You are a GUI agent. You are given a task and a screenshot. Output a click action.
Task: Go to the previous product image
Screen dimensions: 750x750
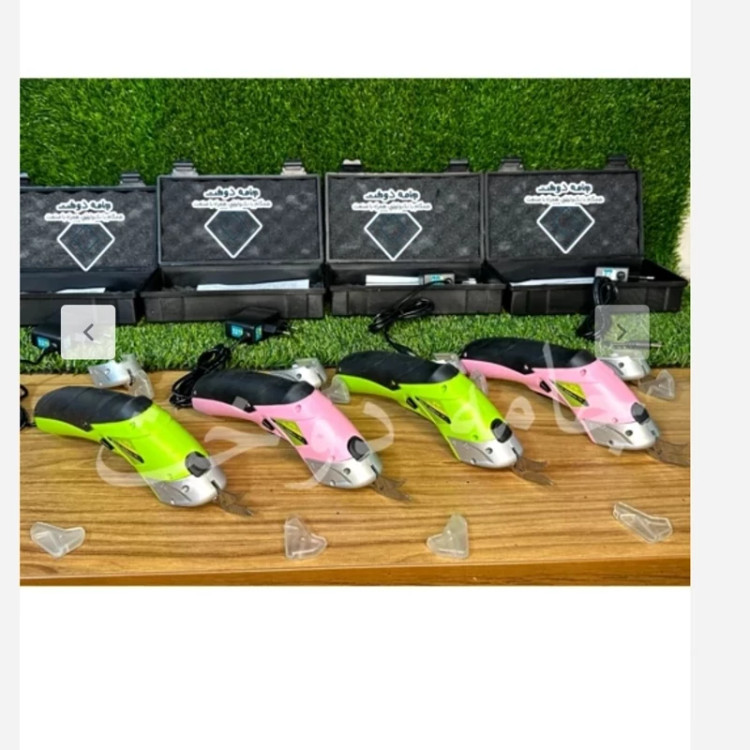click(x=88, y=332)
